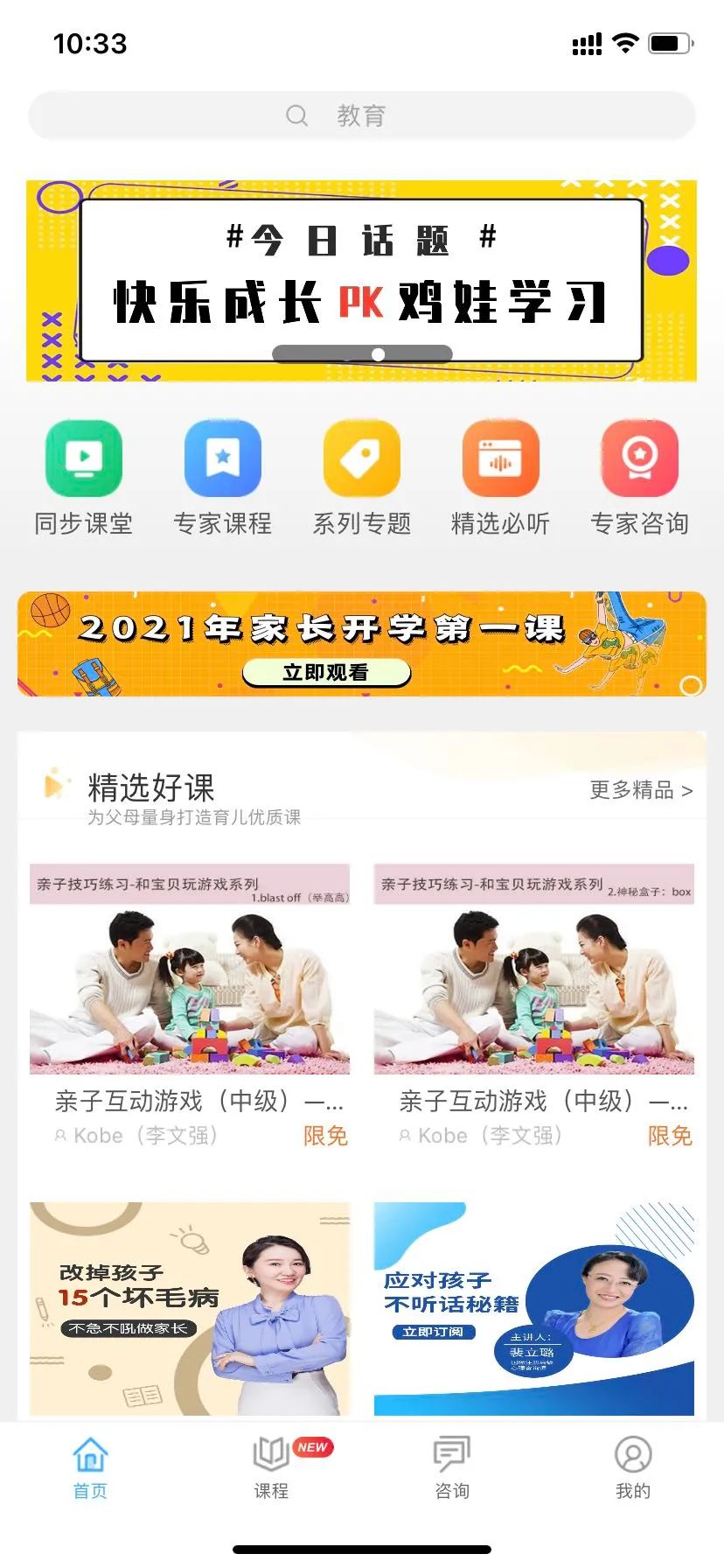Open 专家课程 section
The image size is (724, 1568).
click(x=223, y=477)
